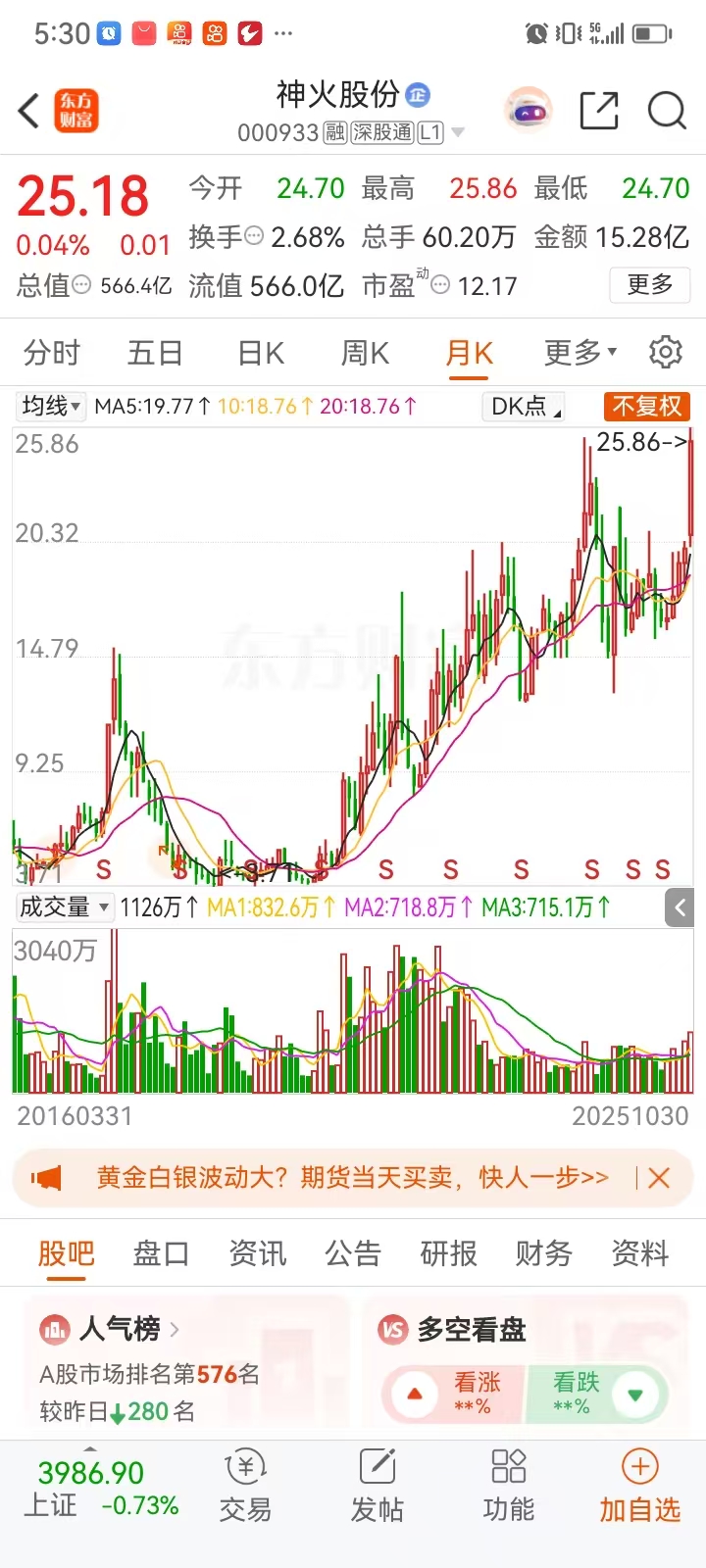
Task: Open the 成交量 indicator dropdown
Action: 64,907
